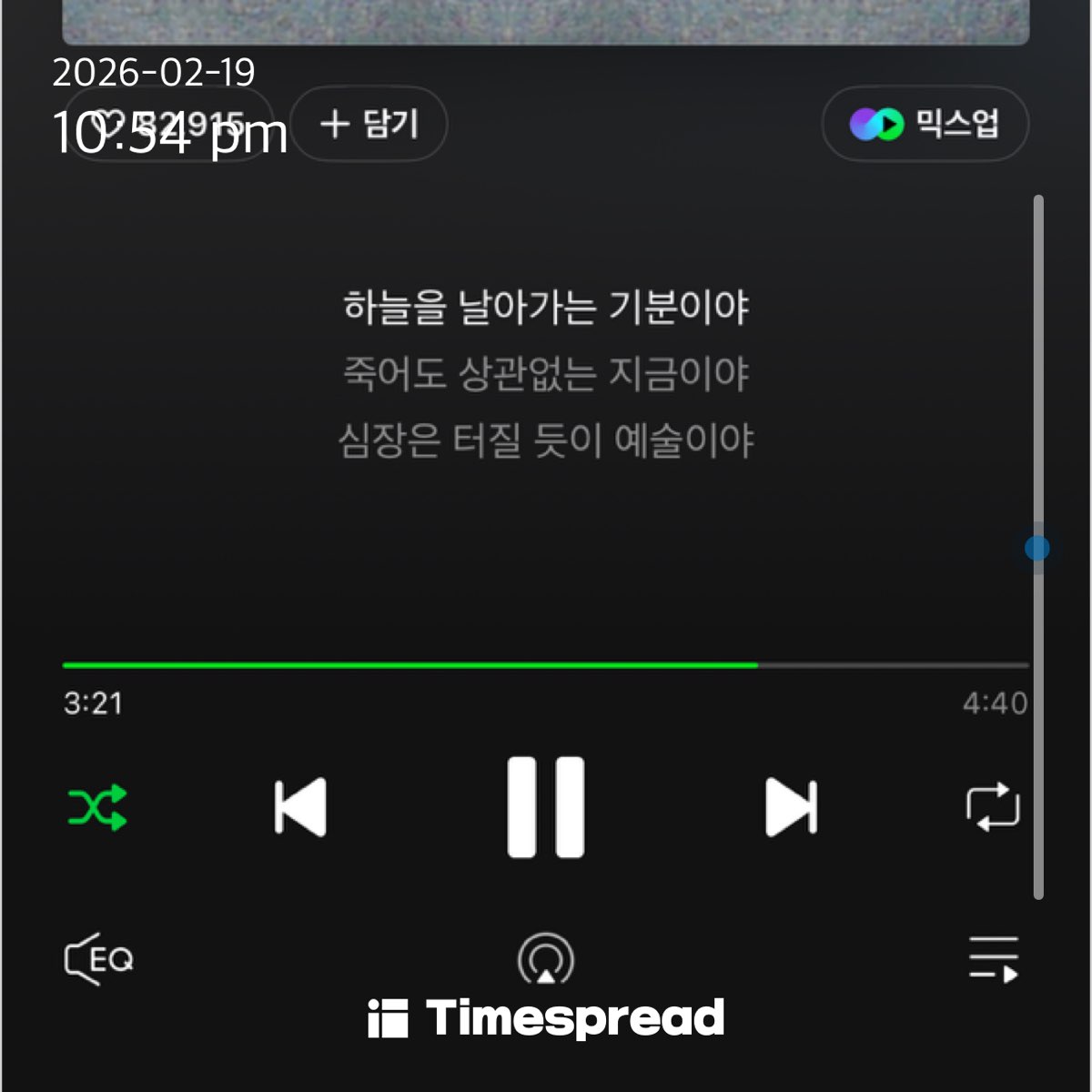Open the audio output casting options

(x=545, y=959)
